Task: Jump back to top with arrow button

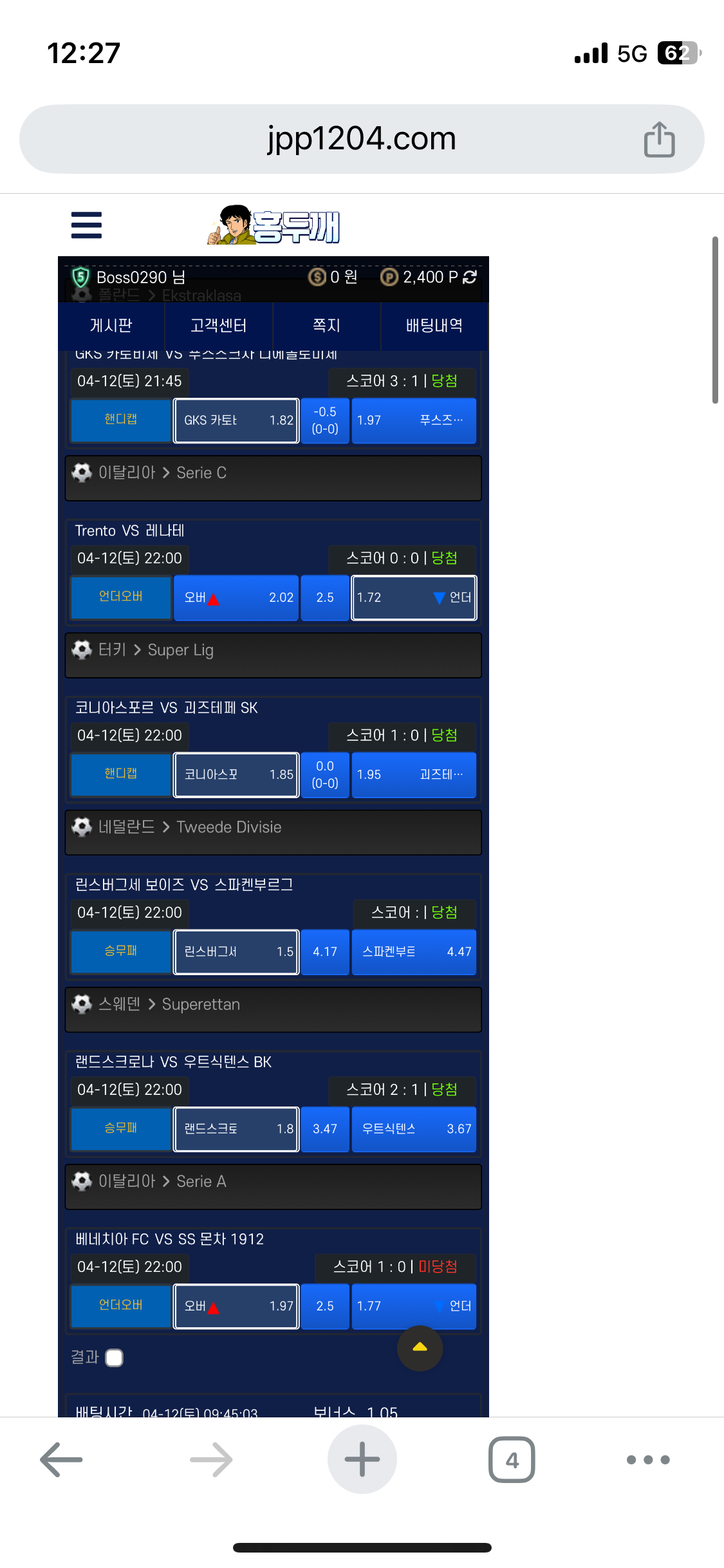Action: pyautogui.click(x=420, y=1348)
